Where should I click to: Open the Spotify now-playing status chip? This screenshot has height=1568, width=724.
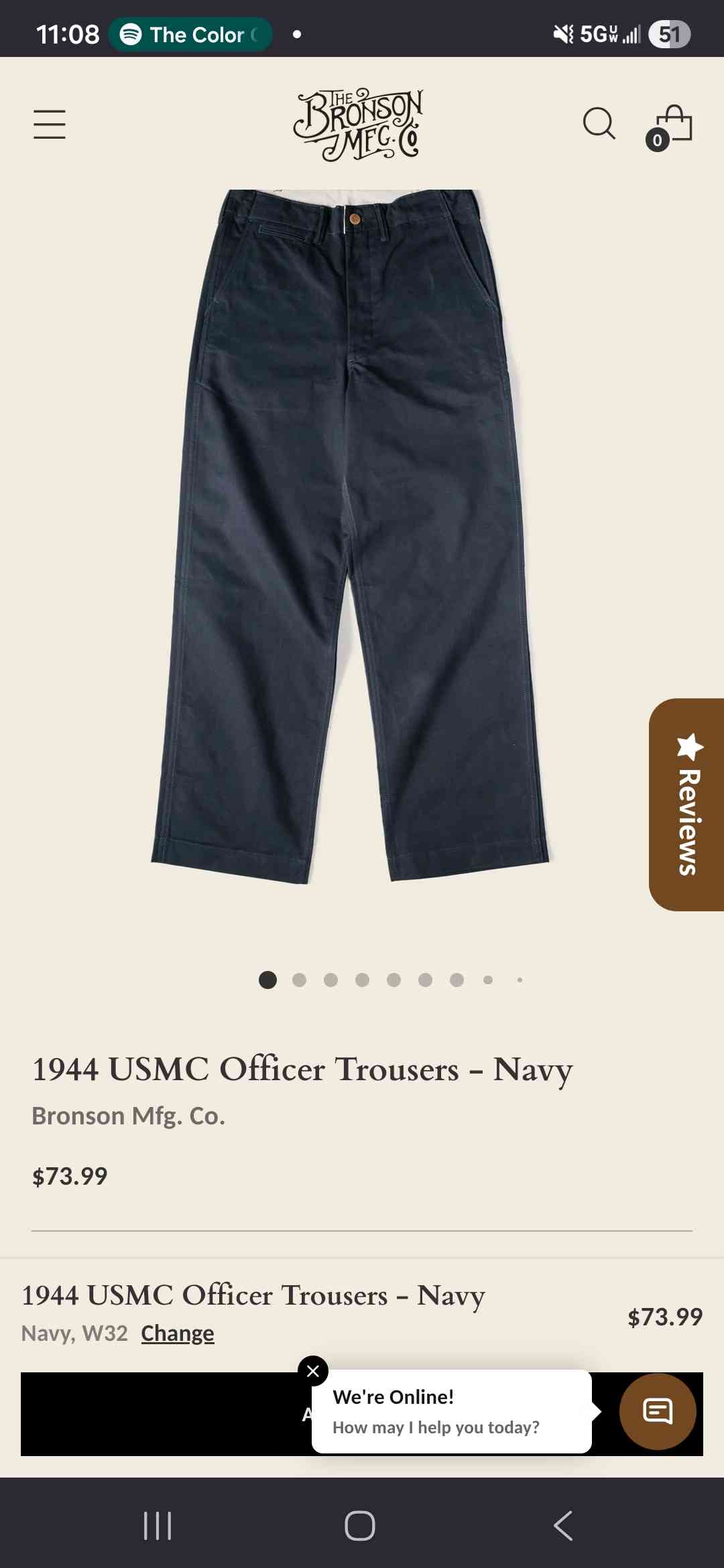pyautogui.click(x=191, y=34)
